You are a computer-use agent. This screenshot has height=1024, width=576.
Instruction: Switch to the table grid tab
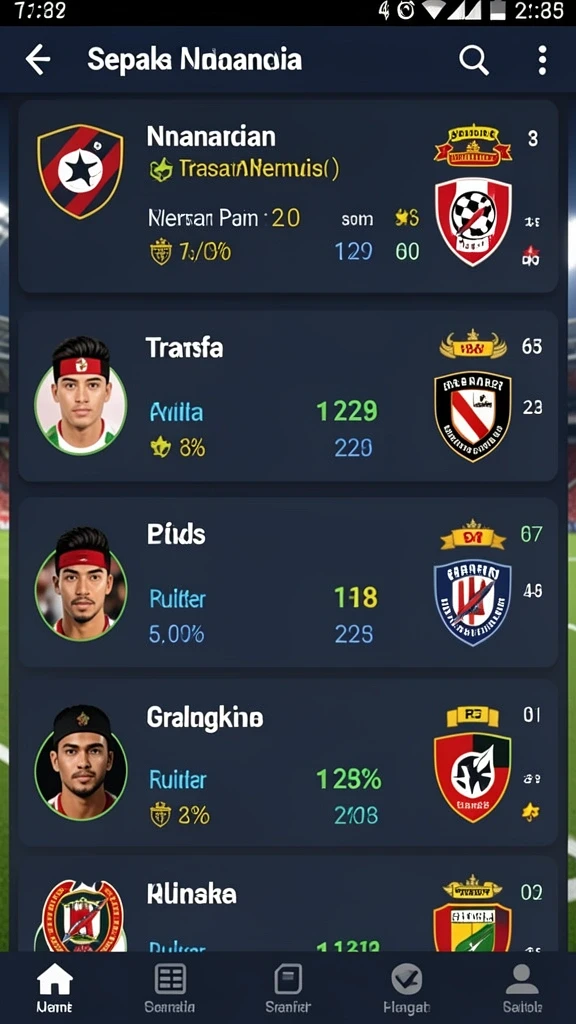pyautogui.click(x=170, y=989)
